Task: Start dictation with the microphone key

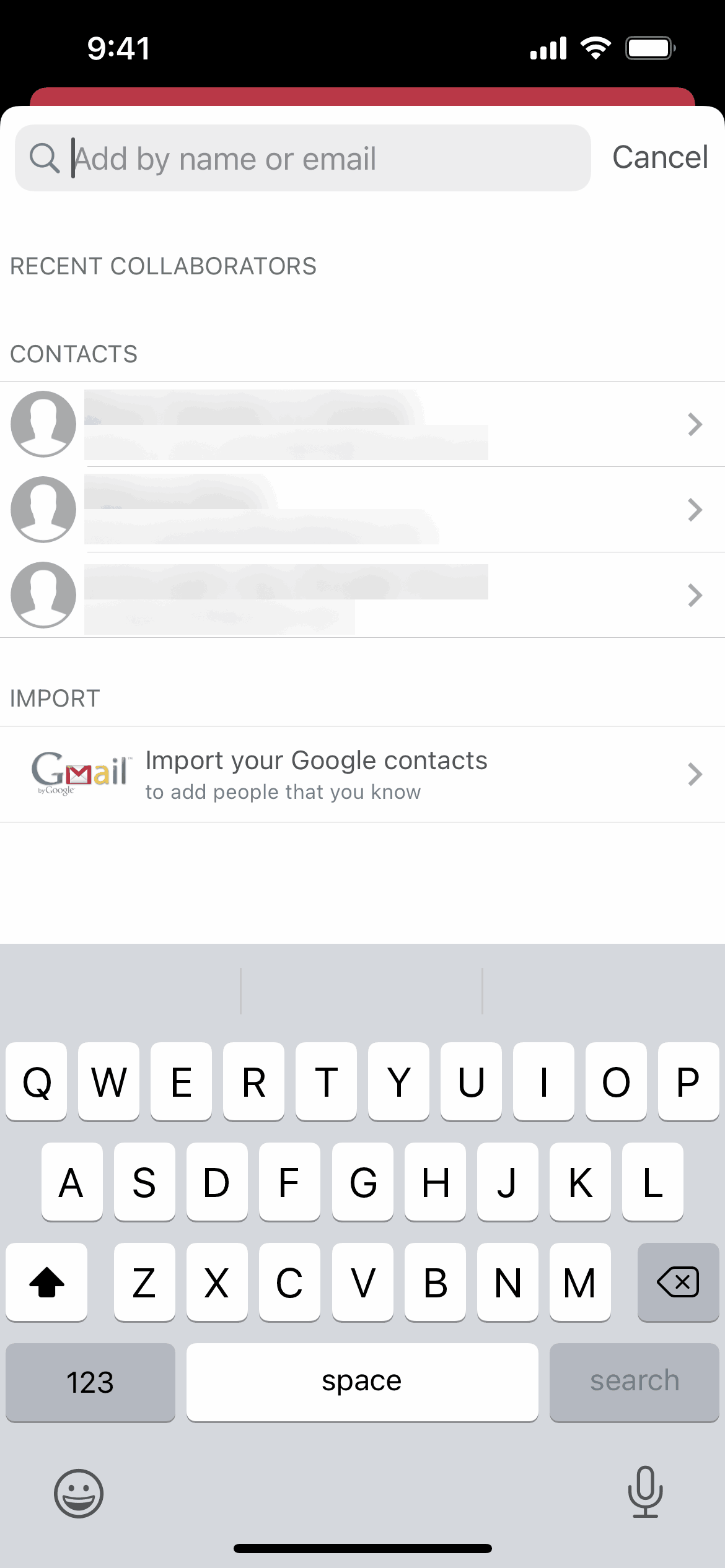Action: click(645, 1492)
